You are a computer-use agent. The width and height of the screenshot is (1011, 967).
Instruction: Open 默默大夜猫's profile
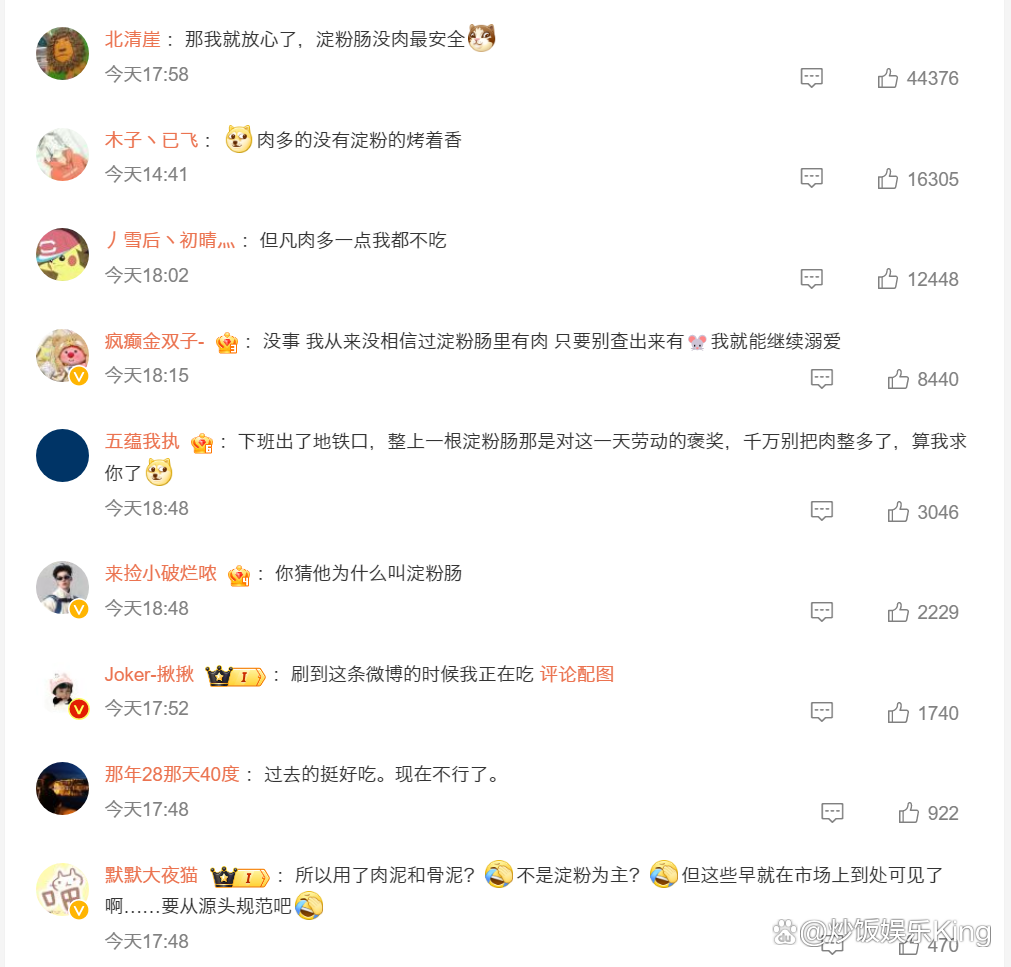pyautogui.click(x=151, y=876)
